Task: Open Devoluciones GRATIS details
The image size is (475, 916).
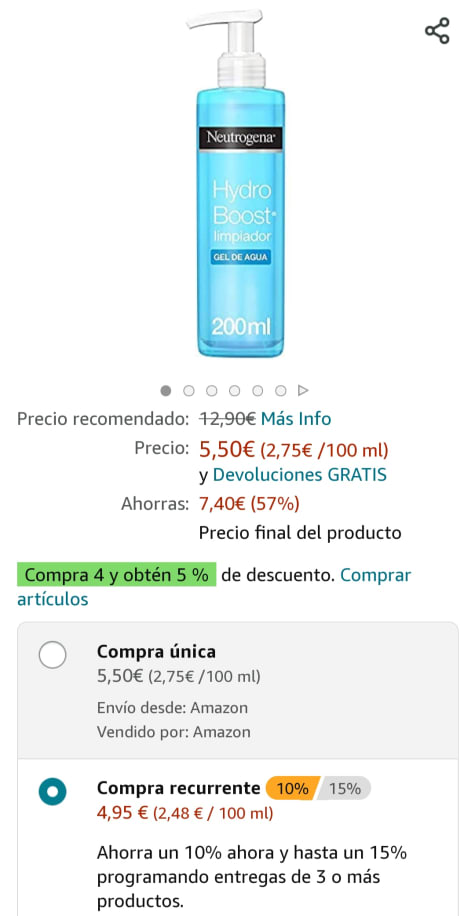Action: [x=299, y=475]
